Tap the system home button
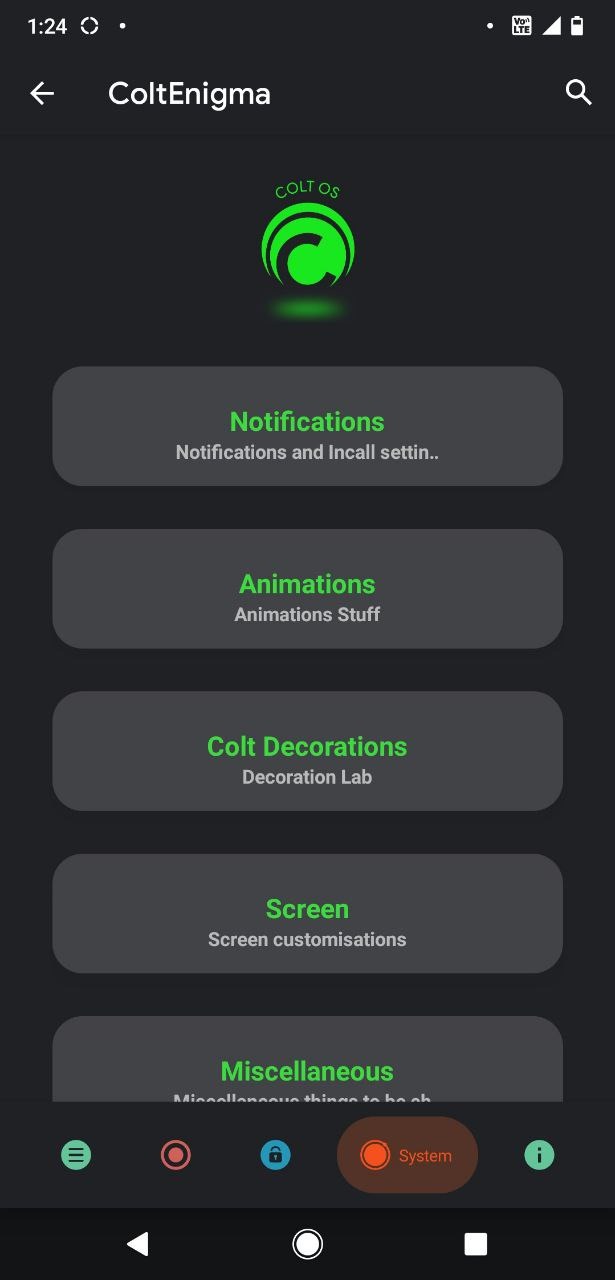 click(x=307, y=1243)
